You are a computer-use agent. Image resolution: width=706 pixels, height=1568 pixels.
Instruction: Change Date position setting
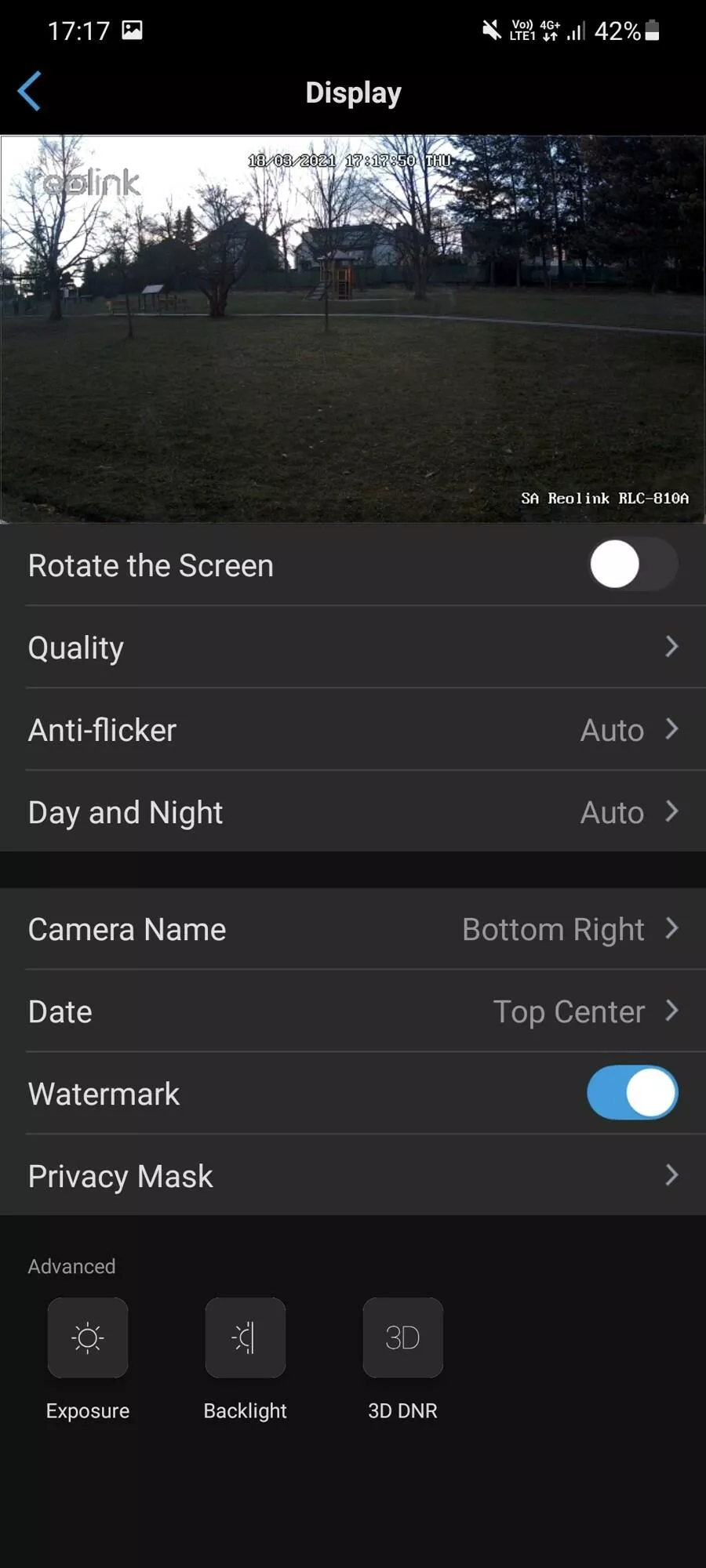click(x=353, y=1011)
